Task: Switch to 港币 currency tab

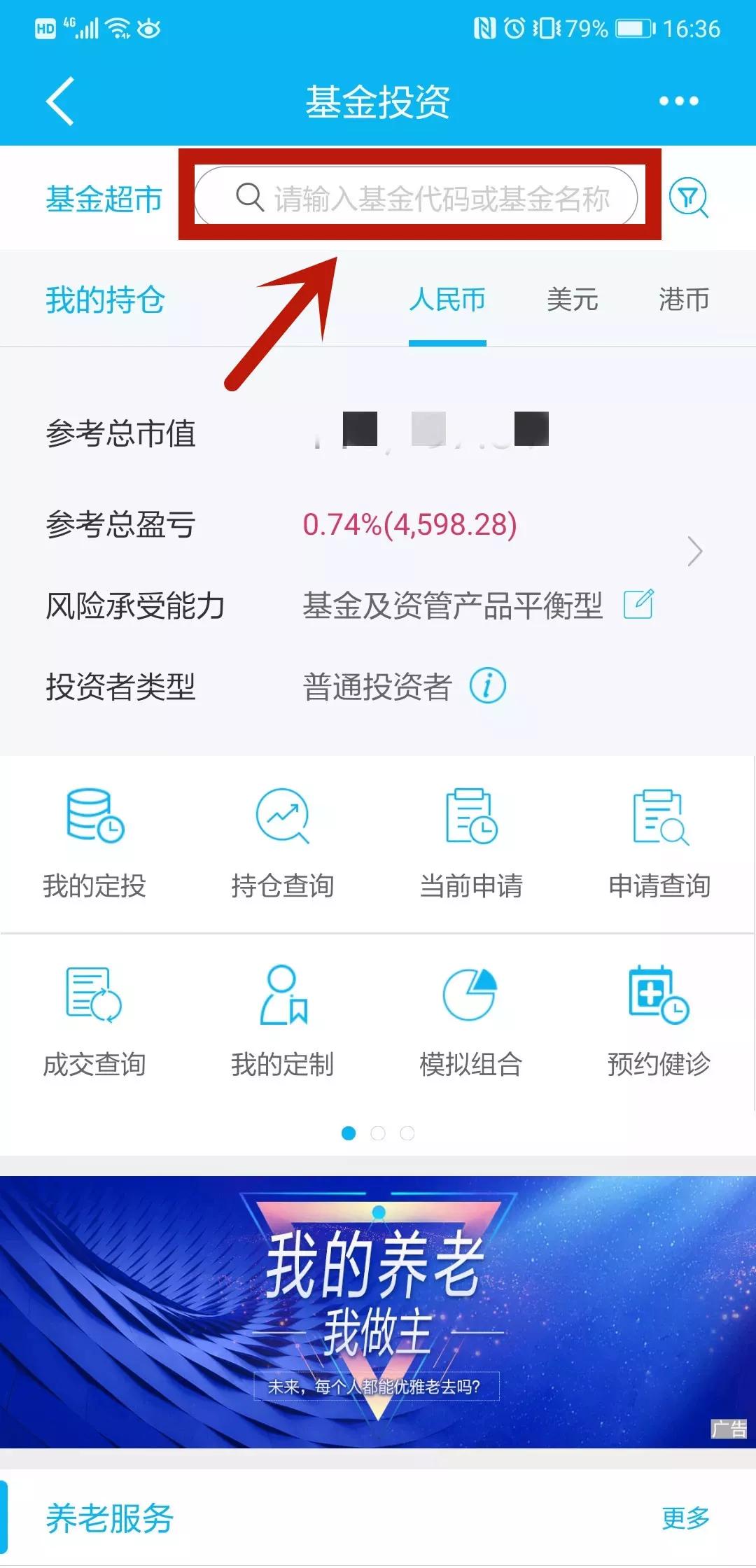Action: [684, 300]
